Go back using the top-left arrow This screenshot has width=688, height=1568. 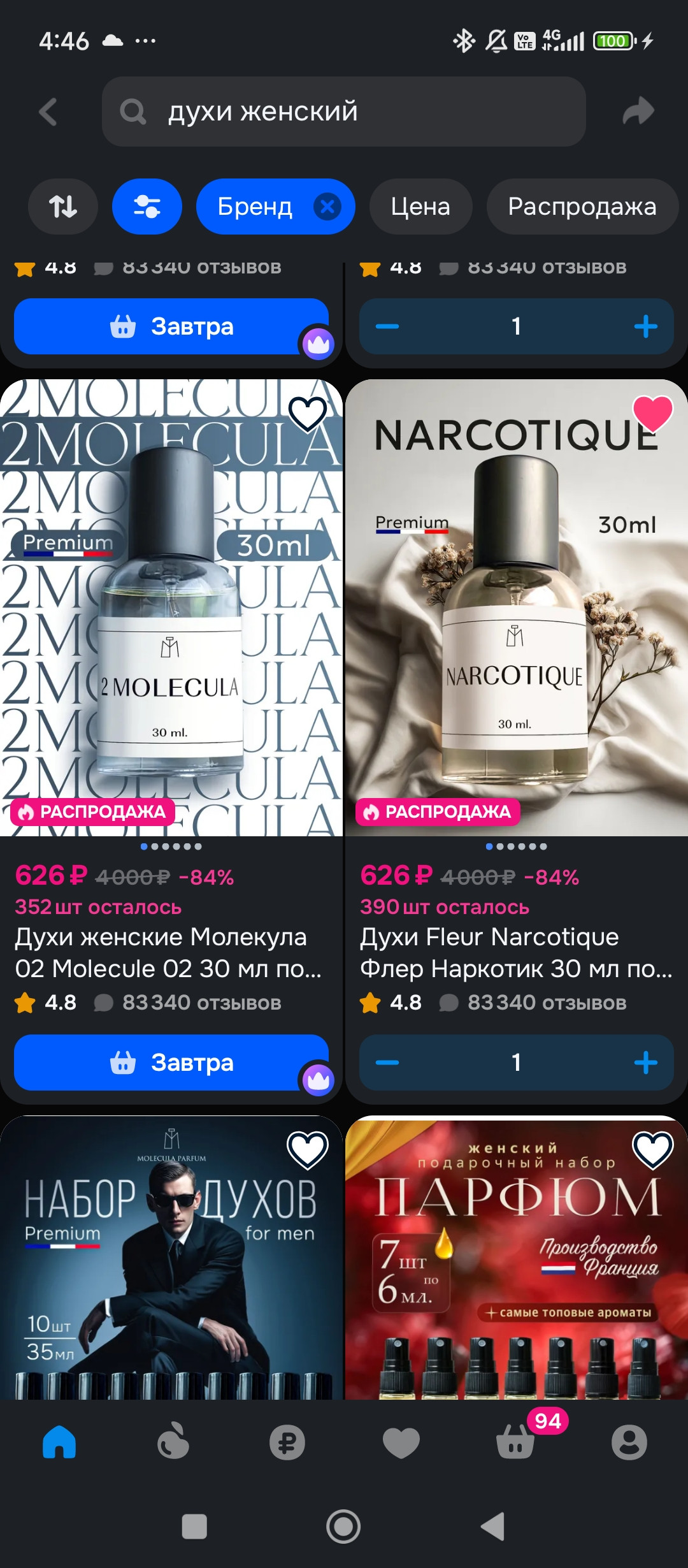pyautogui.click(x=48, y=112)
